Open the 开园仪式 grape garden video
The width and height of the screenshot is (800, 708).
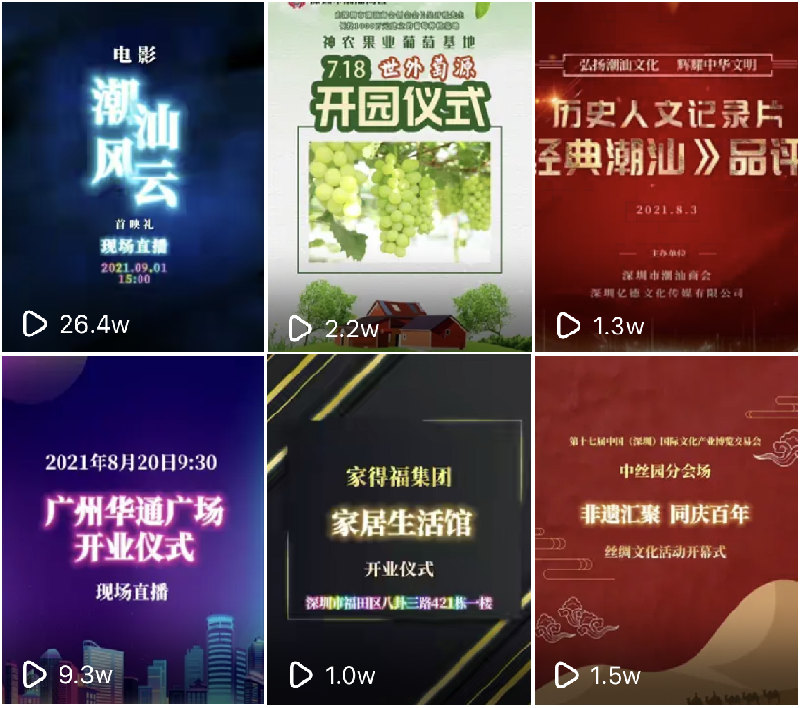tap(399, 175)
